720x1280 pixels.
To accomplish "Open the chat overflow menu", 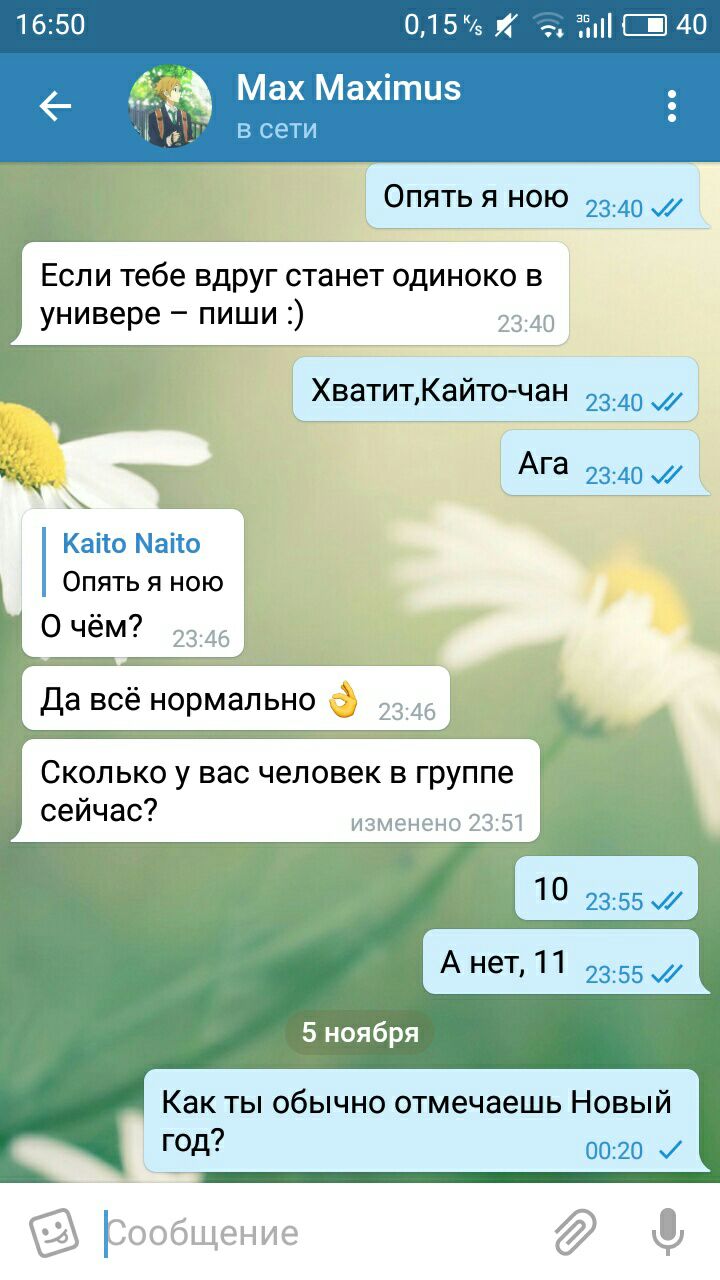I will pos(672,107).
